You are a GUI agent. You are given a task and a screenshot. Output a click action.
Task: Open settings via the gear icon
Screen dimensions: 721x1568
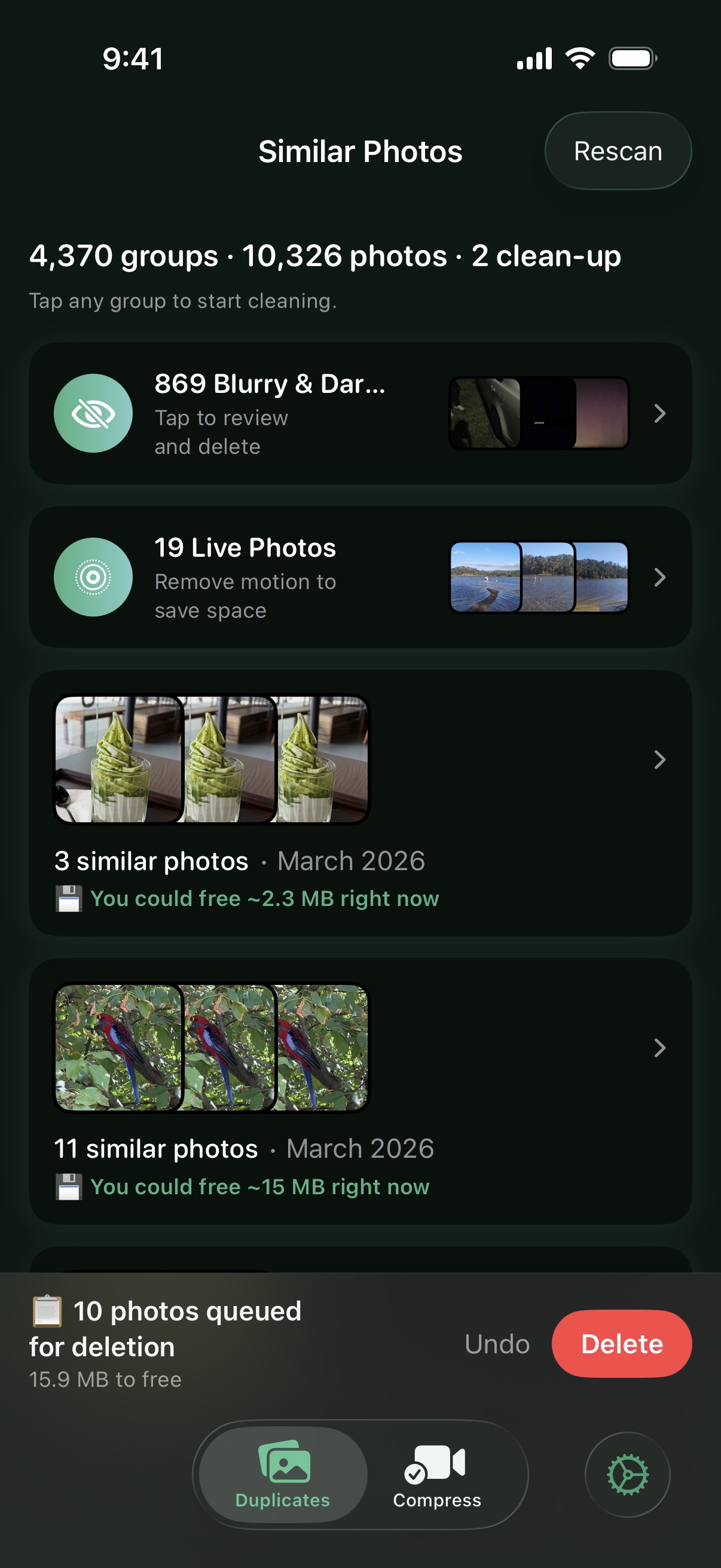[x=627, y=1475]
